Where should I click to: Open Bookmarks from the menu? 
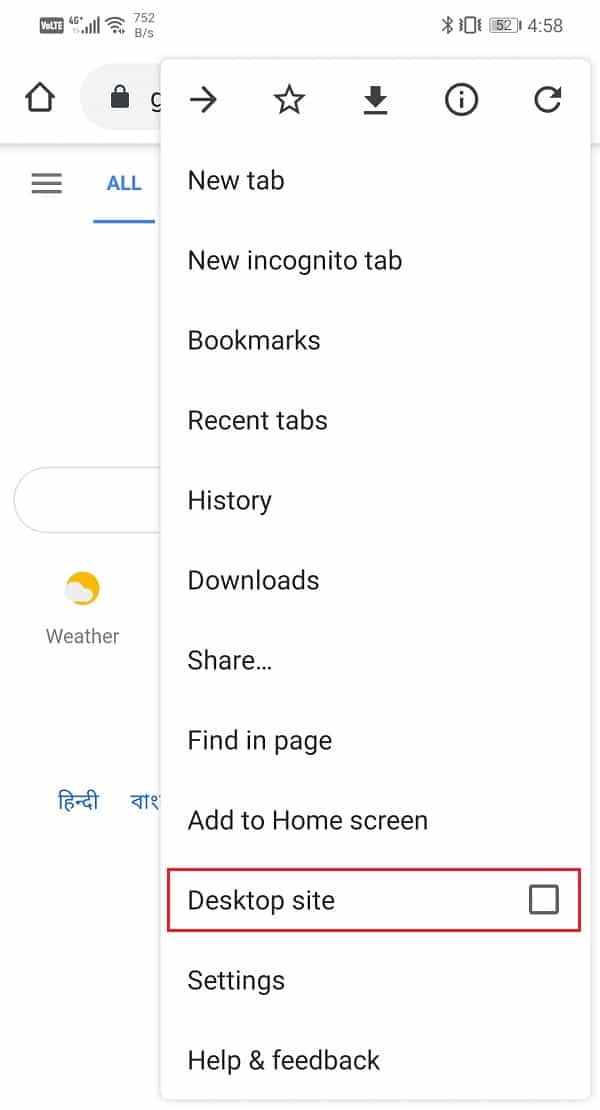pyautogui.click(x=375, y=341)
